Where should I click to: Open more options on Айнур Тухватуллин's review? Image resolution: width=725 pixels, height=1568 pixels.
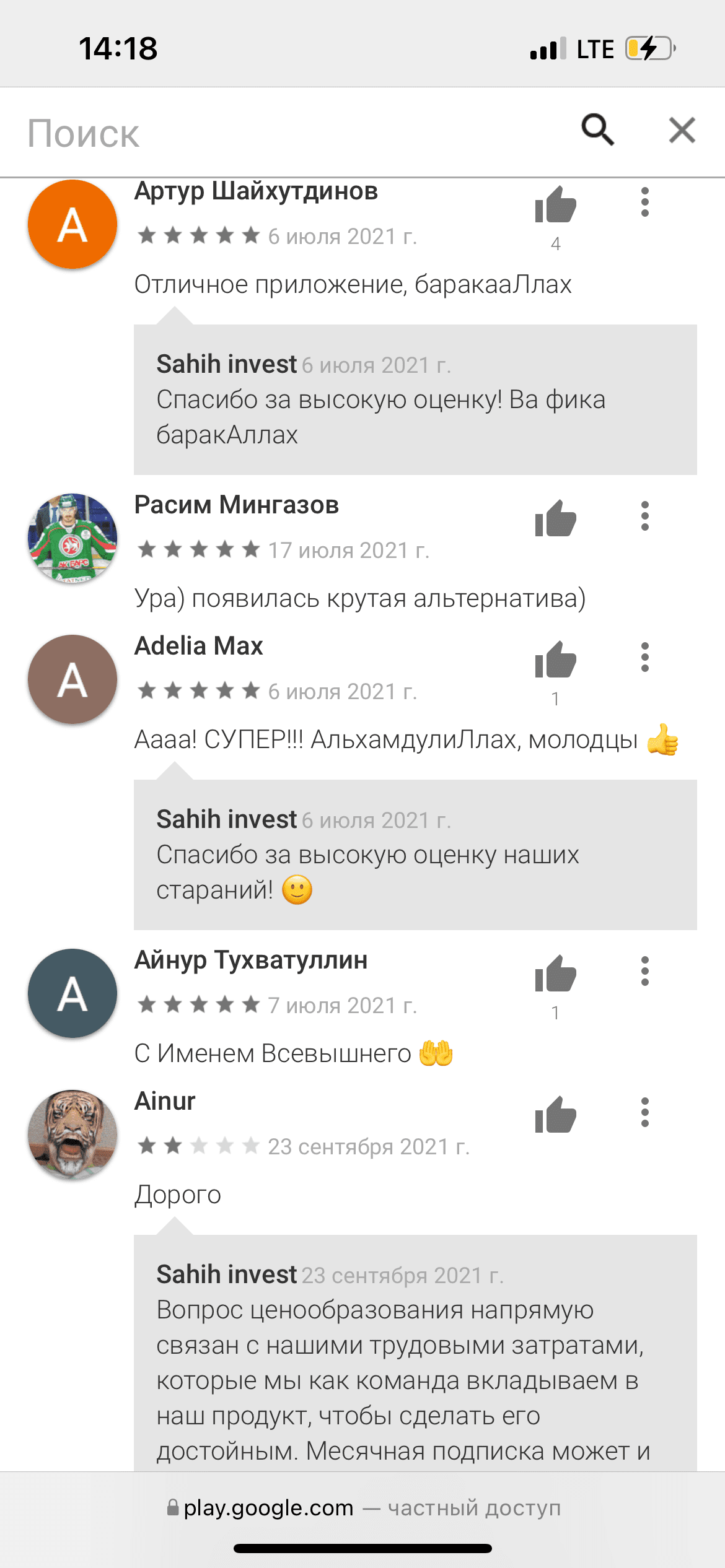point(644,971)
